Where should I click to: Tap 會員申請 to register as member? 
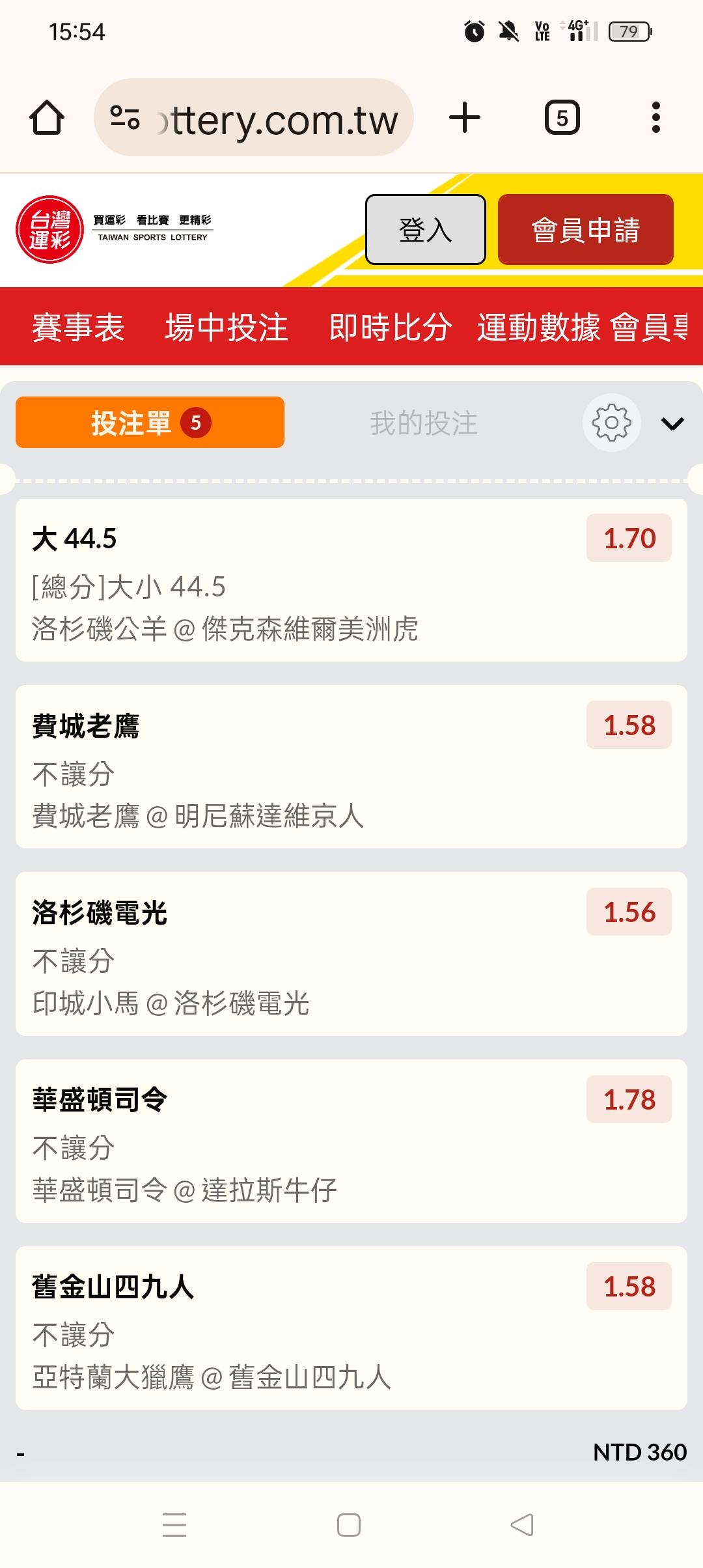tap(585, 230)
